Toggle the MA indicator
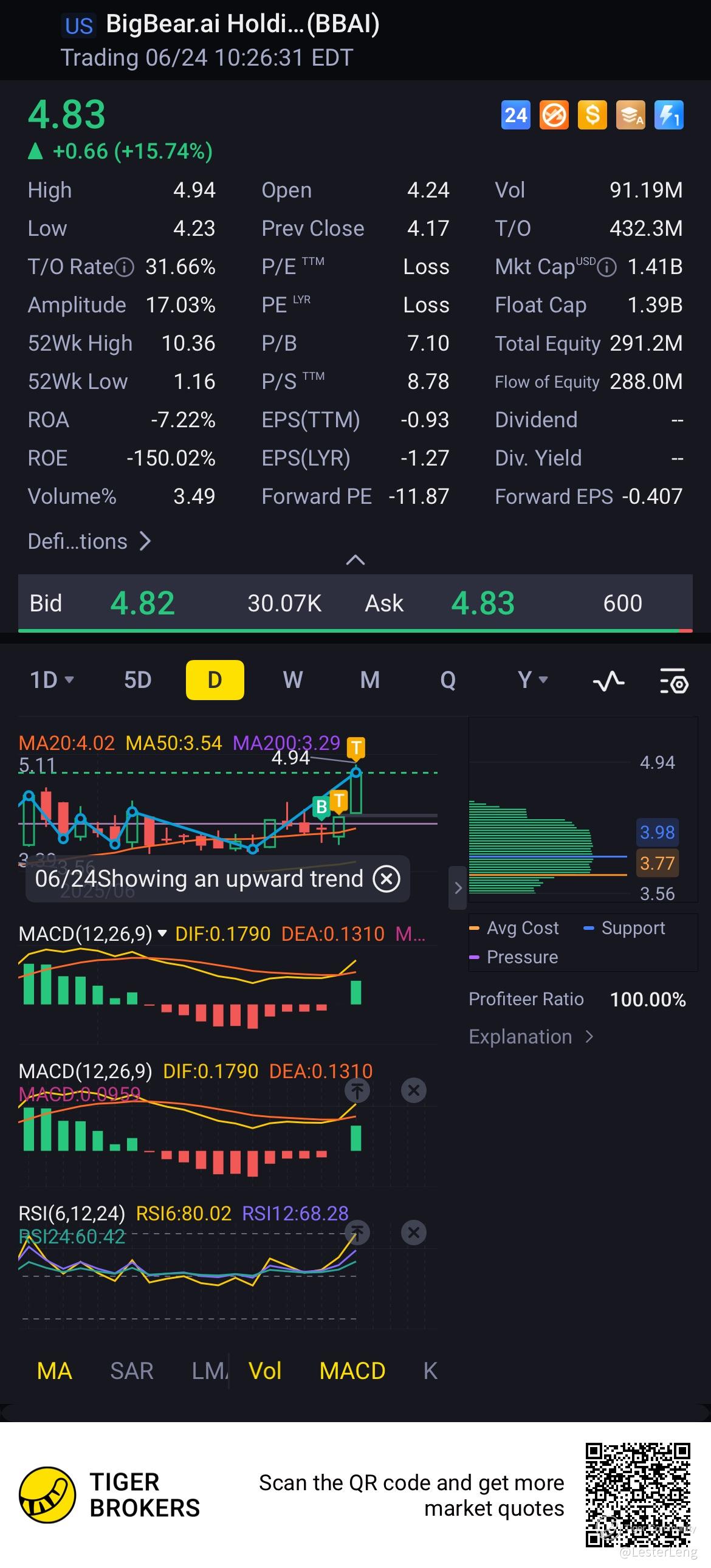Screen dimensions: 711x1568 [54, 1370]
